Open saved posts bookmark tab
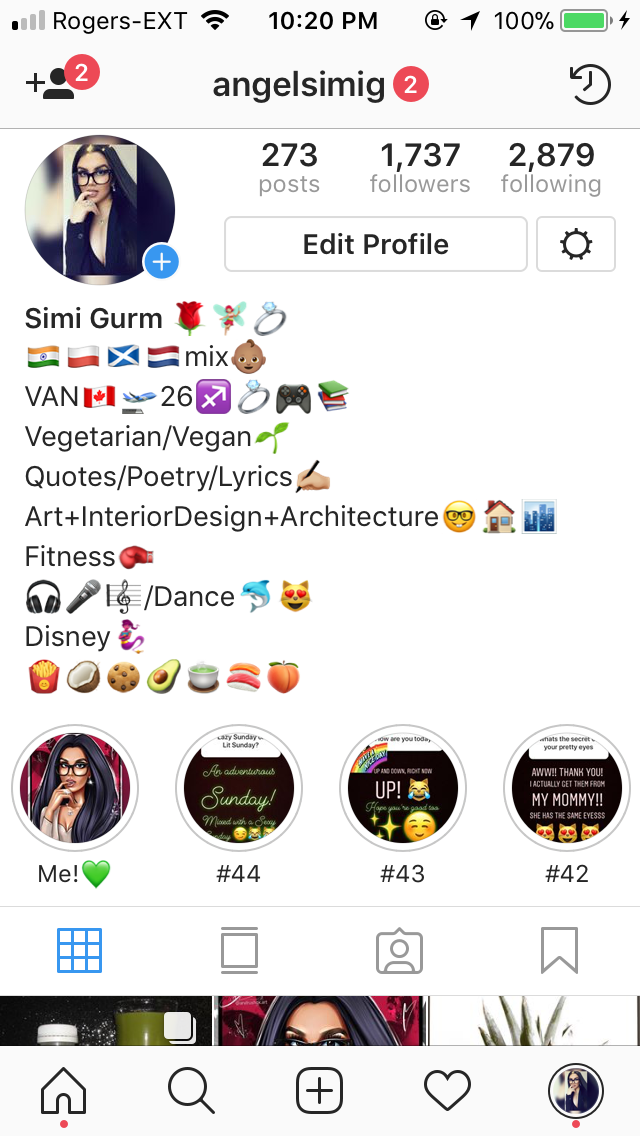640x1136 pixels. point(559,950)
